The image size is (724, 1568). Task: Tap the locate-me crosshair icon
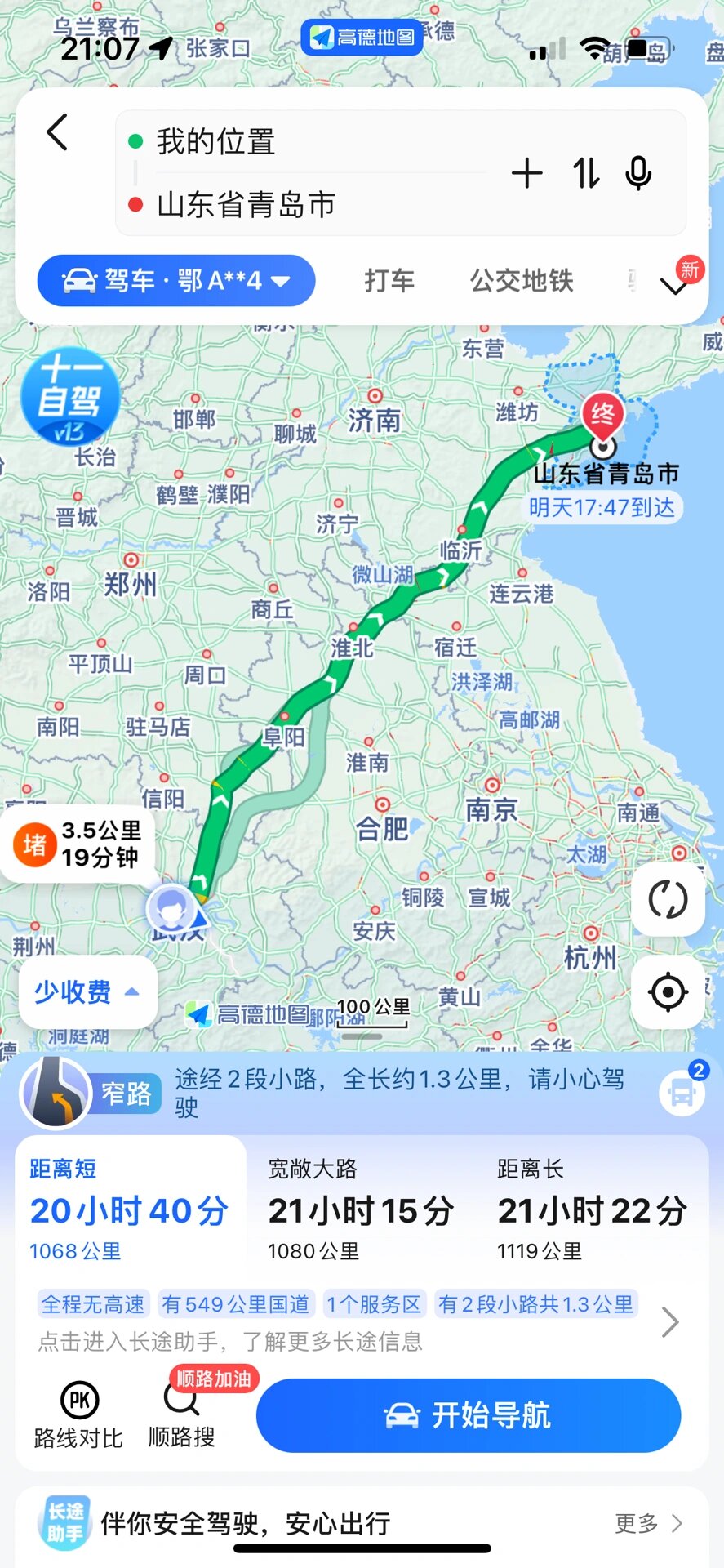[x=668, y=993]
